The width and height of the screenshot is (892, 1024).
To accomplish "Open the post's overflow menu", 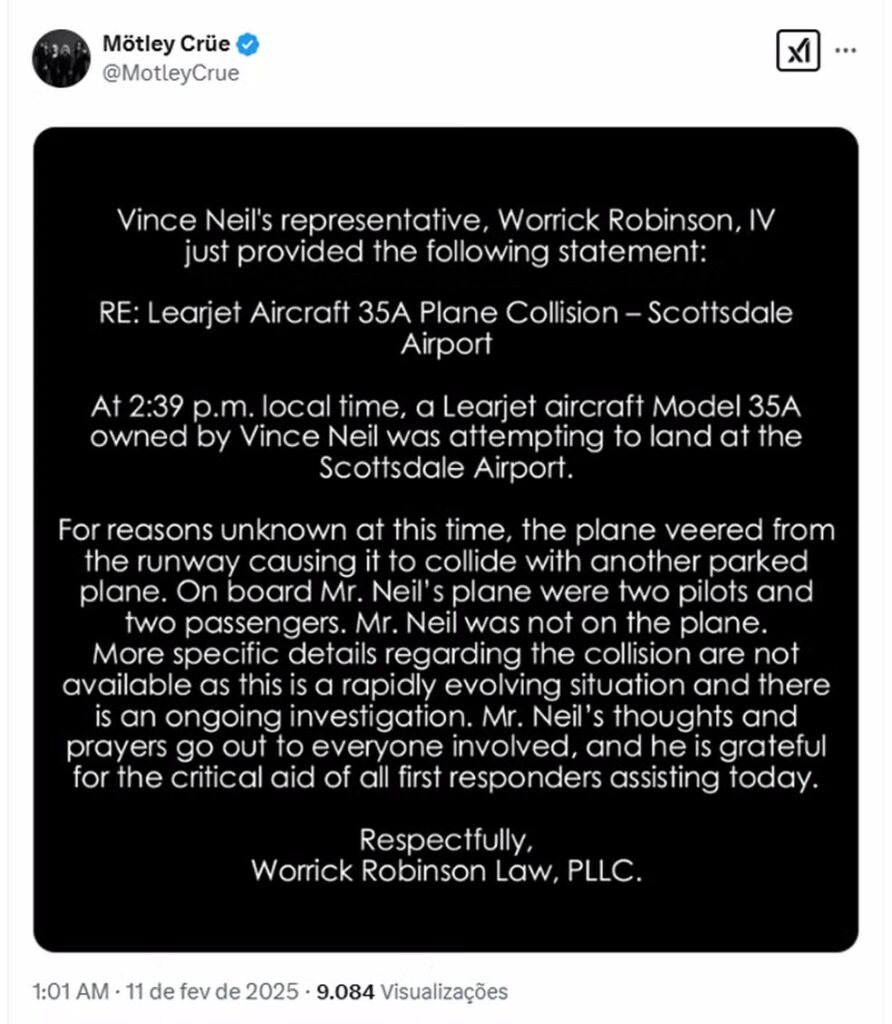I will coord(846,50).
